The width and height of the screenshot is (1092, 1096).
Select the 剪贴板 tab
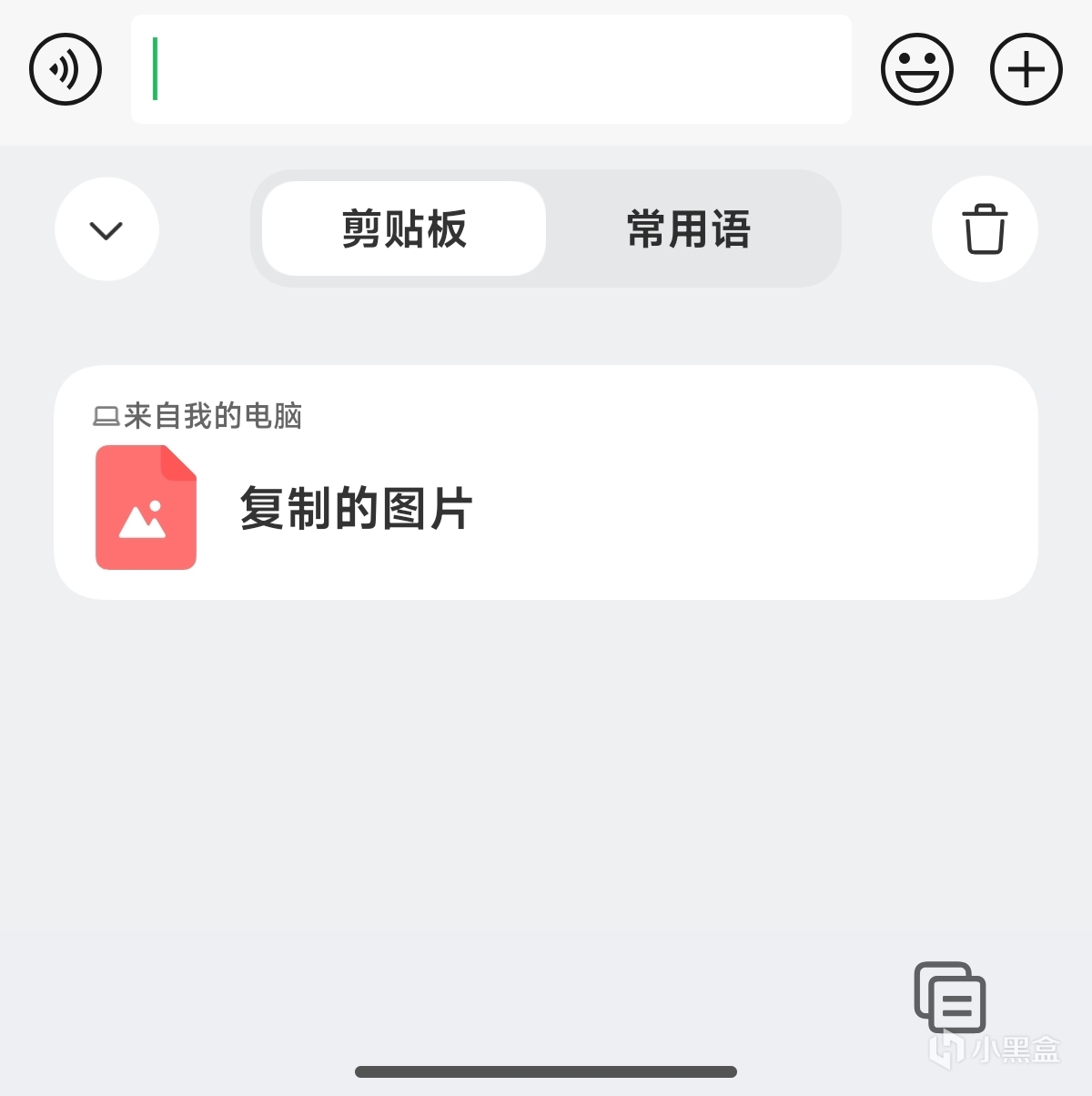[x=404, y=229]
